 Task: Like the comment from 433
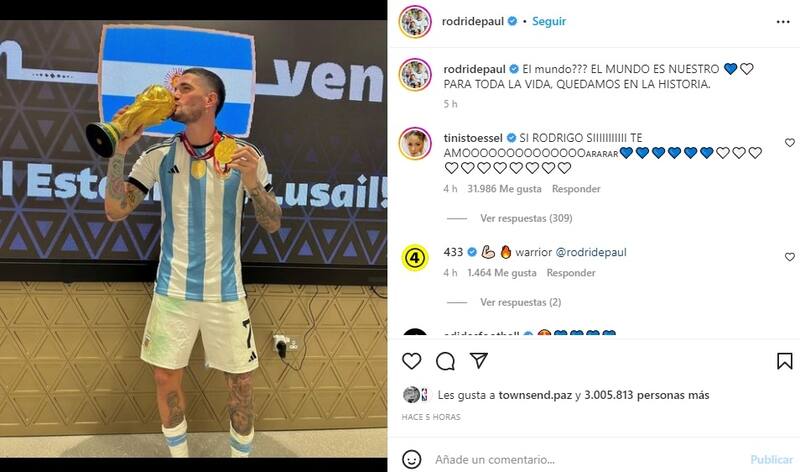coord(789,254)
